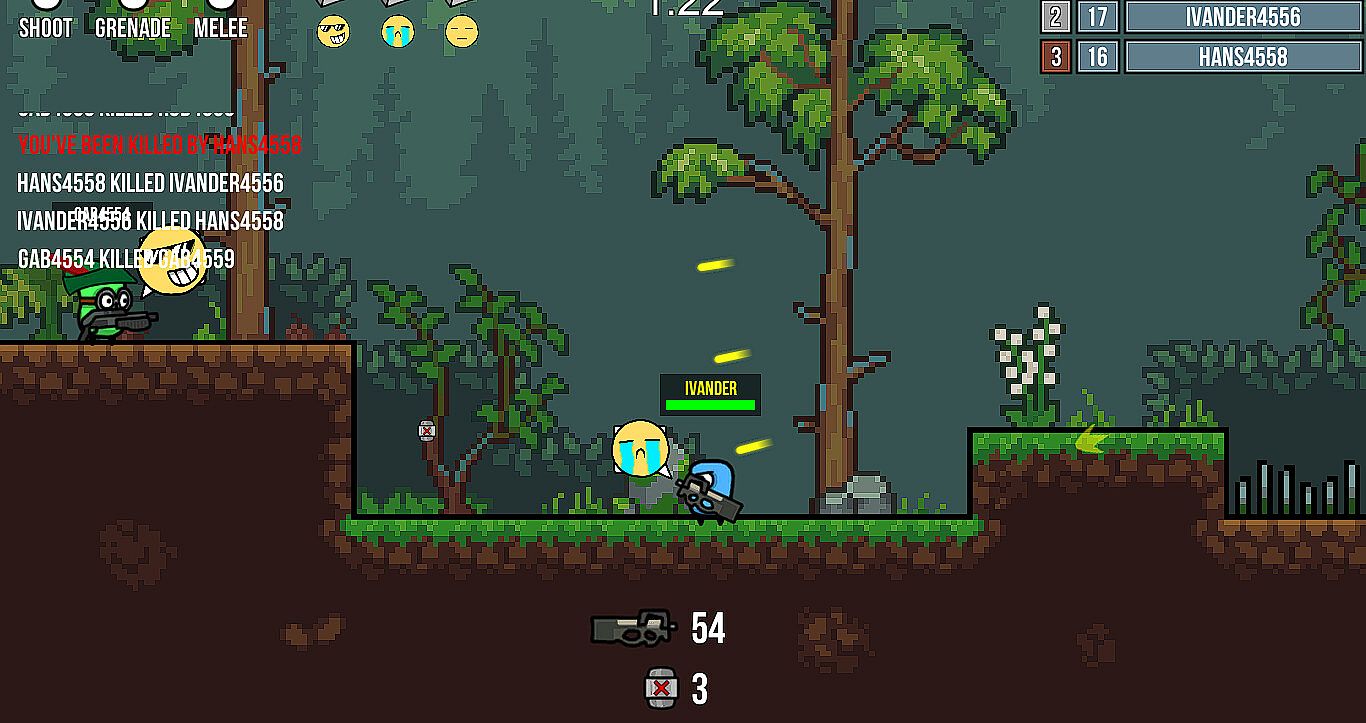Send the neutral face emote

[x=461, y=31]
